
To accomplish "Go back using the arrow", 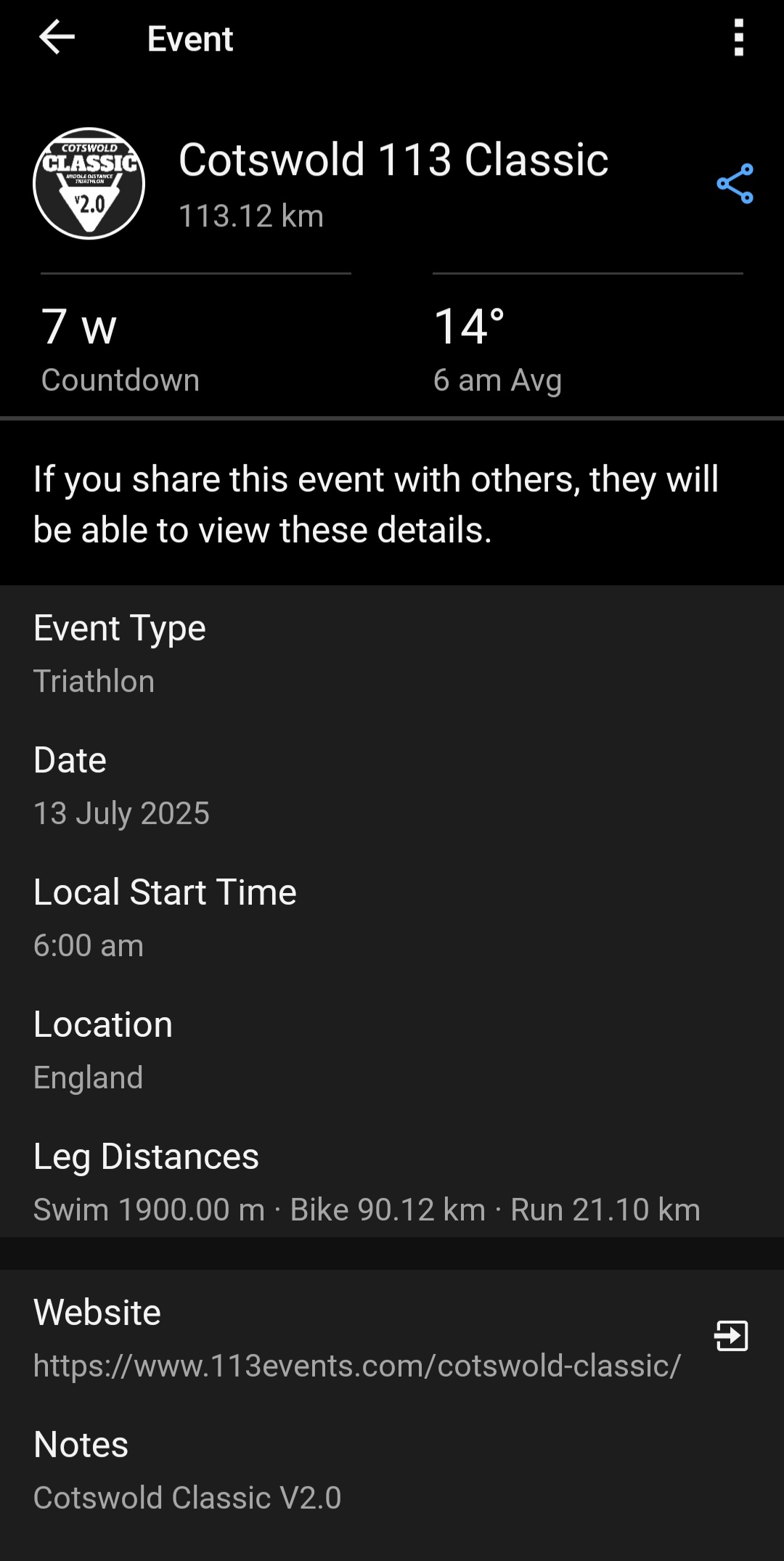I will [x=57, y=38].
